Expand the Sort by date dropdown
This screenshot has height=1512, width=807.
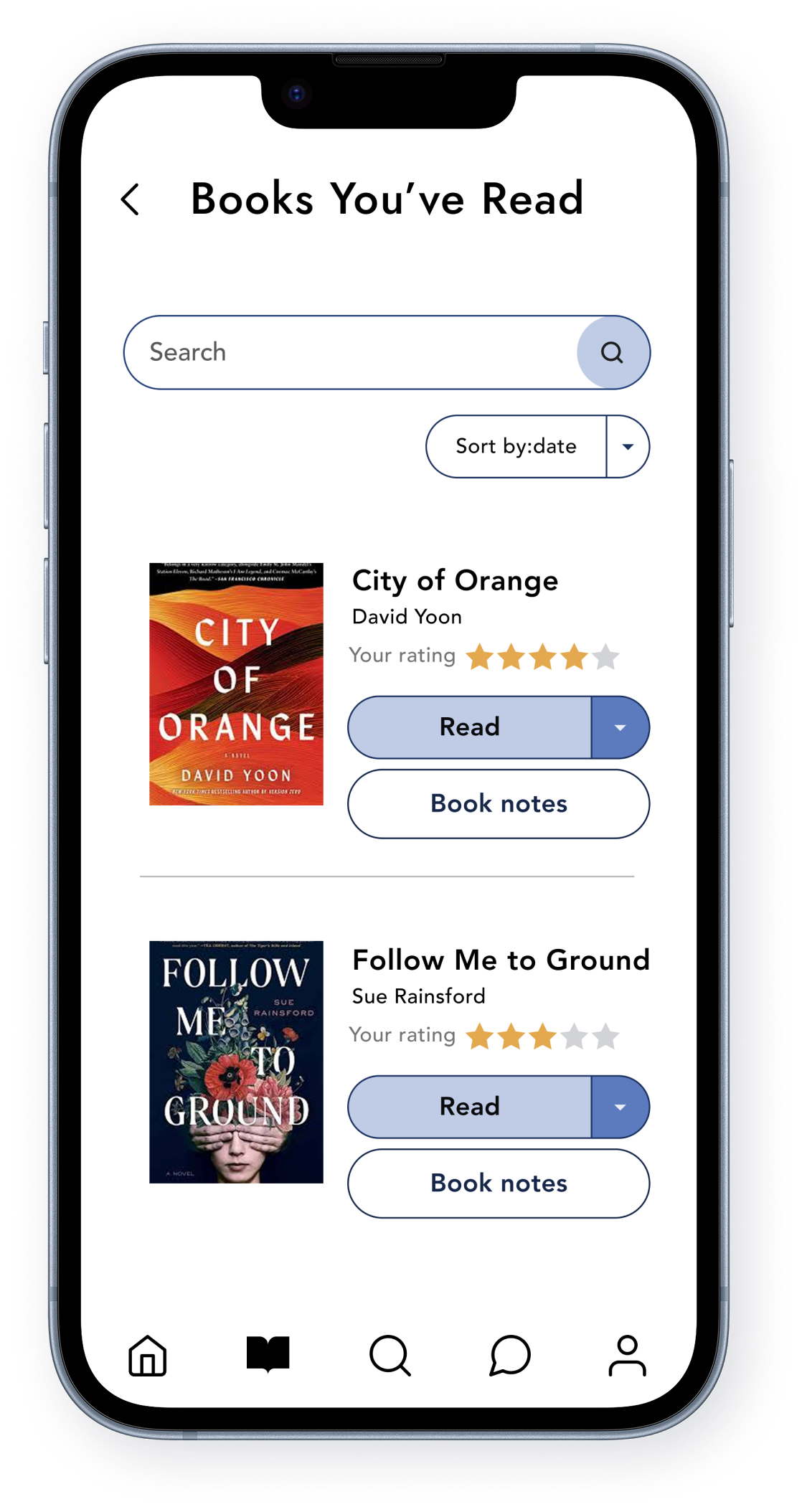pyautogui.click(x=627, y=446)
